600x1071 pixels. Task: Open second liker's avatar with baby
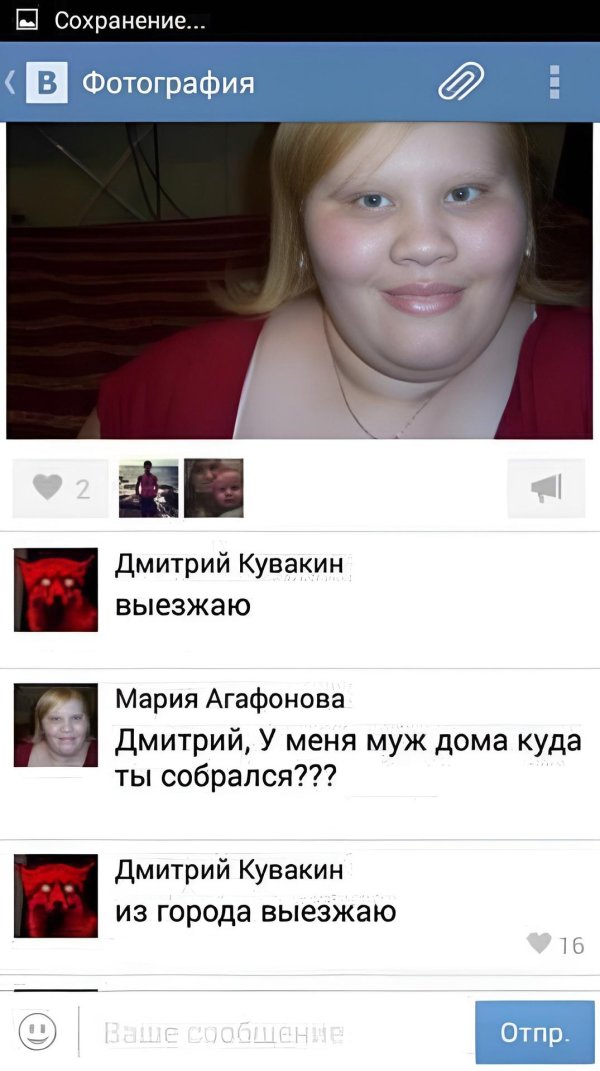click(x=214, y=488)
